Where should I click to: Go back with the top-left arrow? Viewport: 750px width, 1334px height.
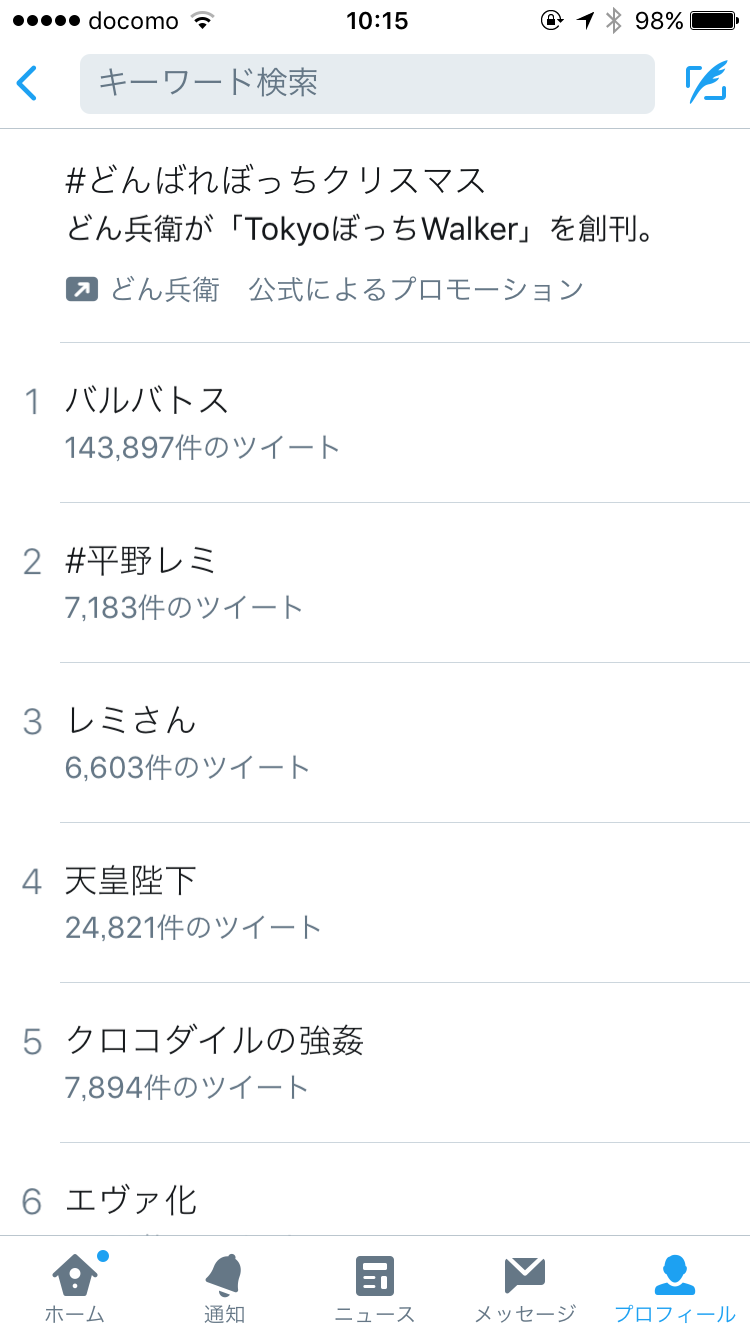coord(27,83)
